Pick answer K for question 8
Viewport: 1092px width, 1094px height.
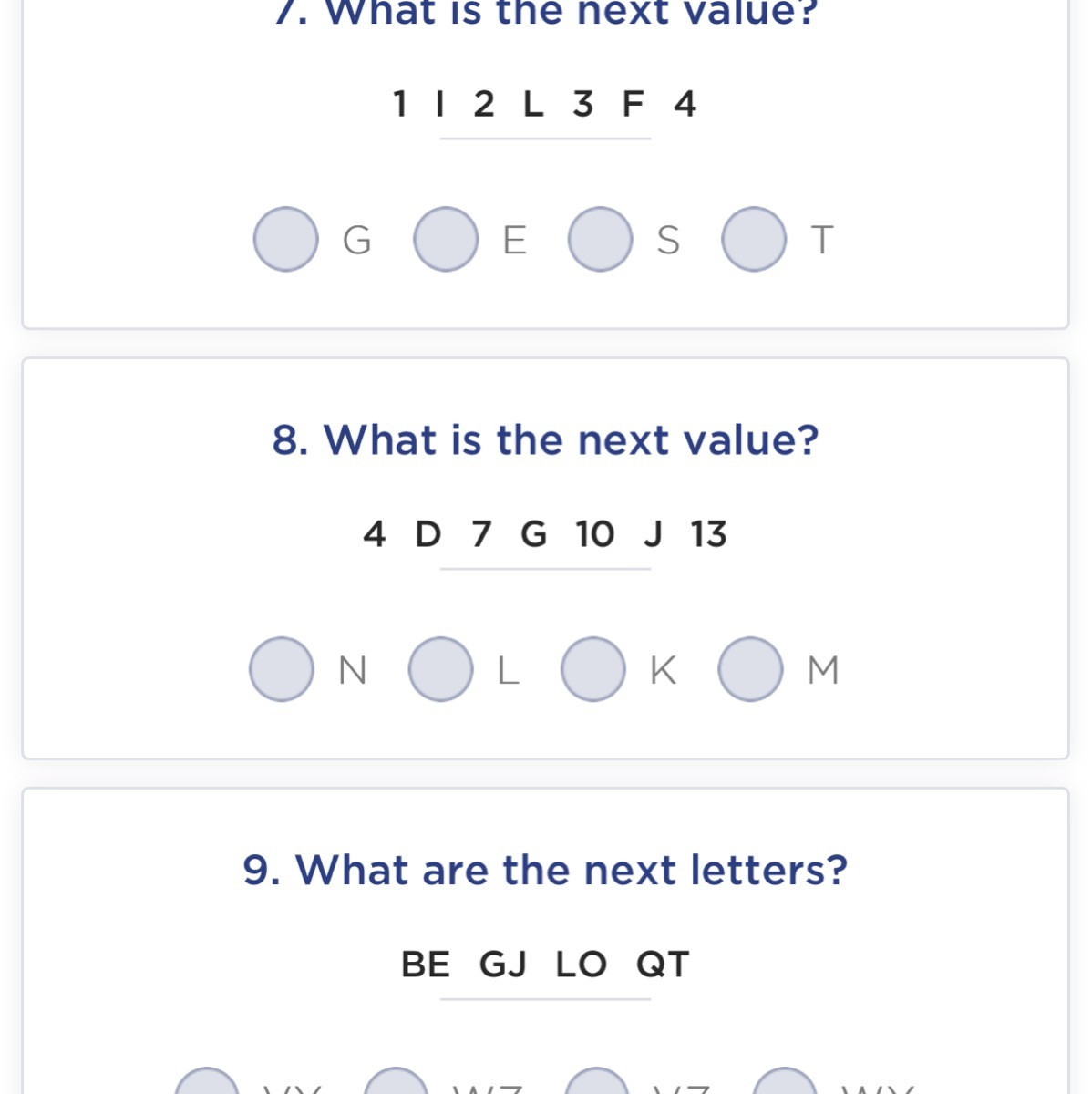tap(593, 669)
